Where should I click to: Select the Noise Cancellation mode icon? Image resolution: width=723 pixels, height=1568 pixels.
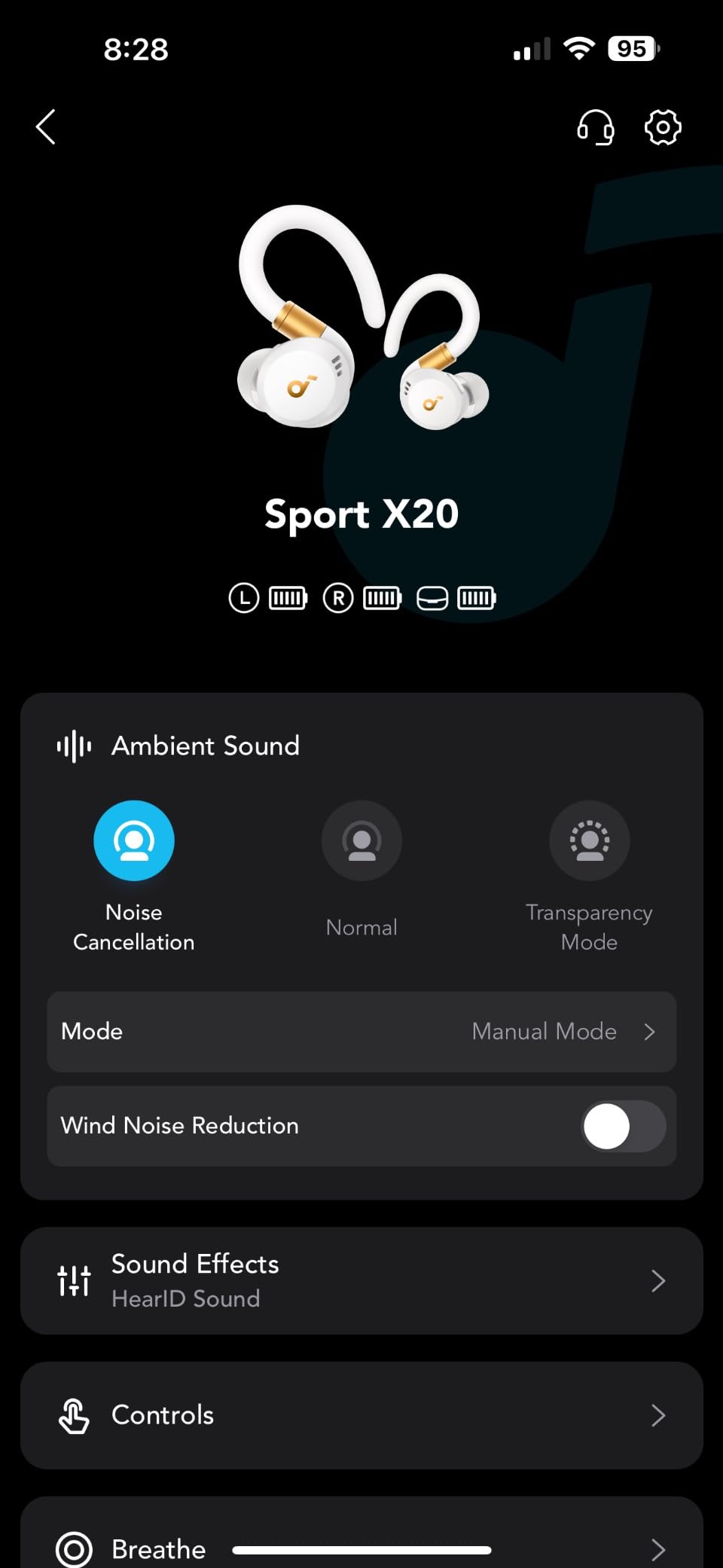pos(133,840)
